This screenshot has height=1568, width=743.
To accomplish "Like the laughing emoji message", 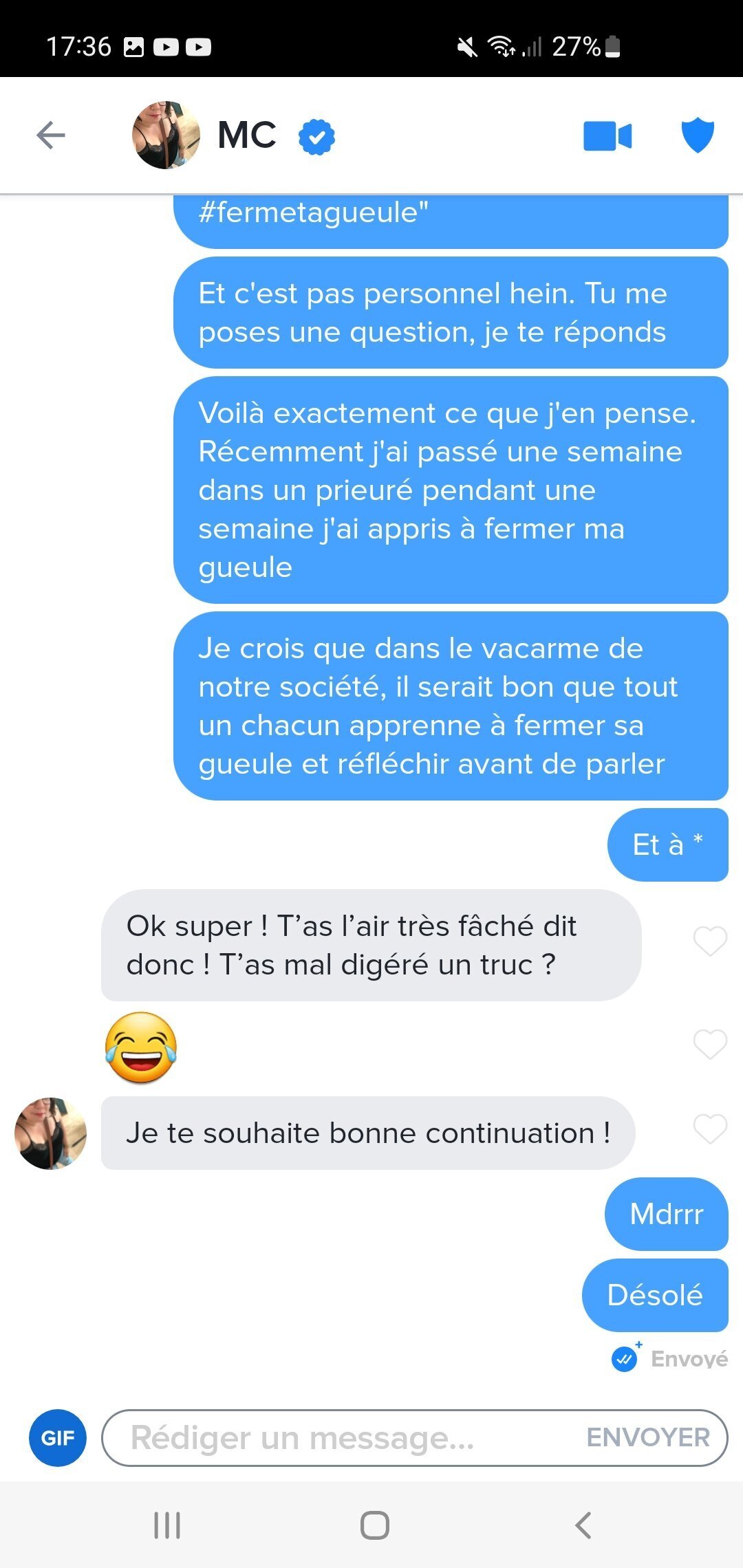I will tap(710, 1045).
